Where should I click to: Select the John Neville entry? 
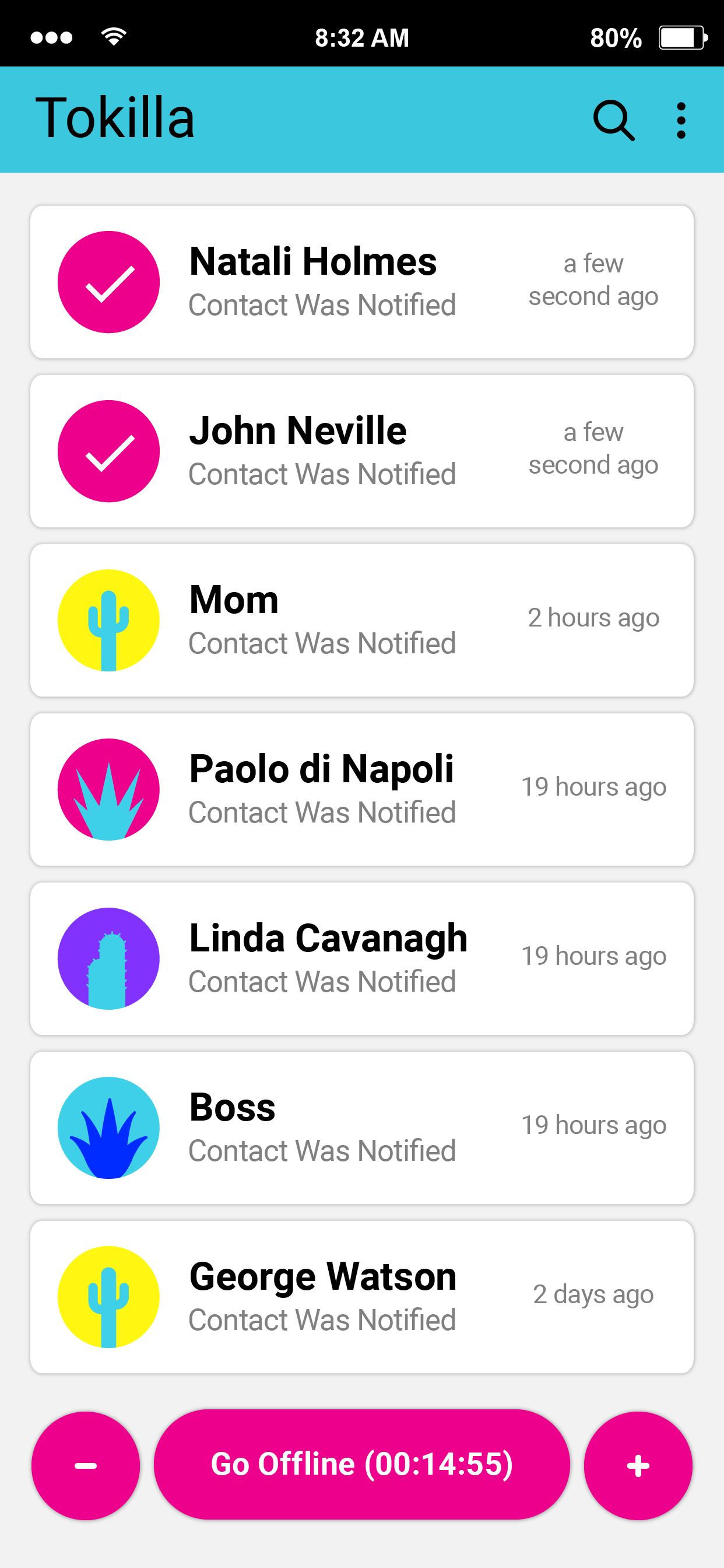coord(362,451)
